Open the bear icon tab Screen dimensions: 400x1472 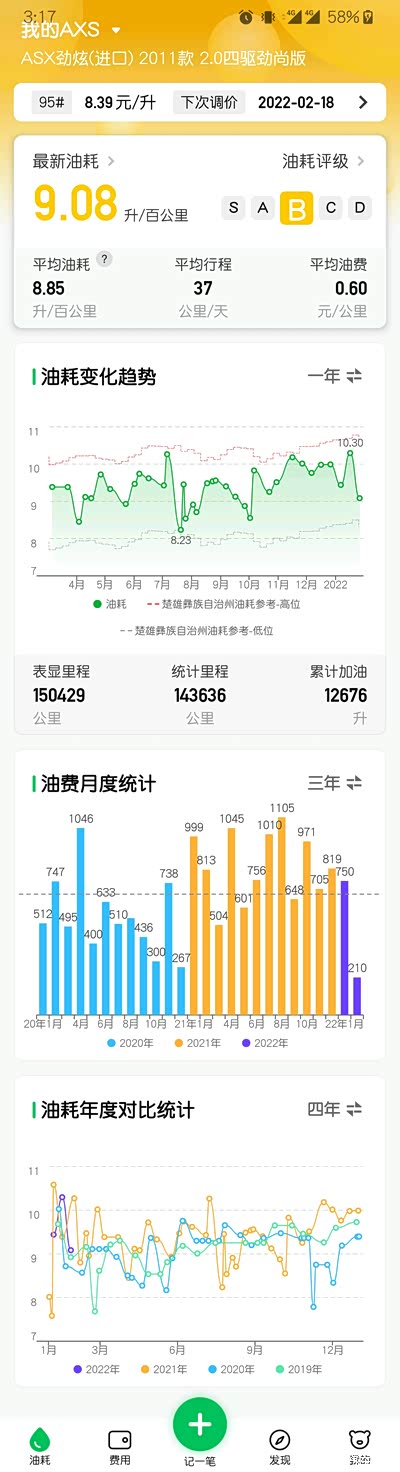pyautogui.click(x=360, y=1446)
